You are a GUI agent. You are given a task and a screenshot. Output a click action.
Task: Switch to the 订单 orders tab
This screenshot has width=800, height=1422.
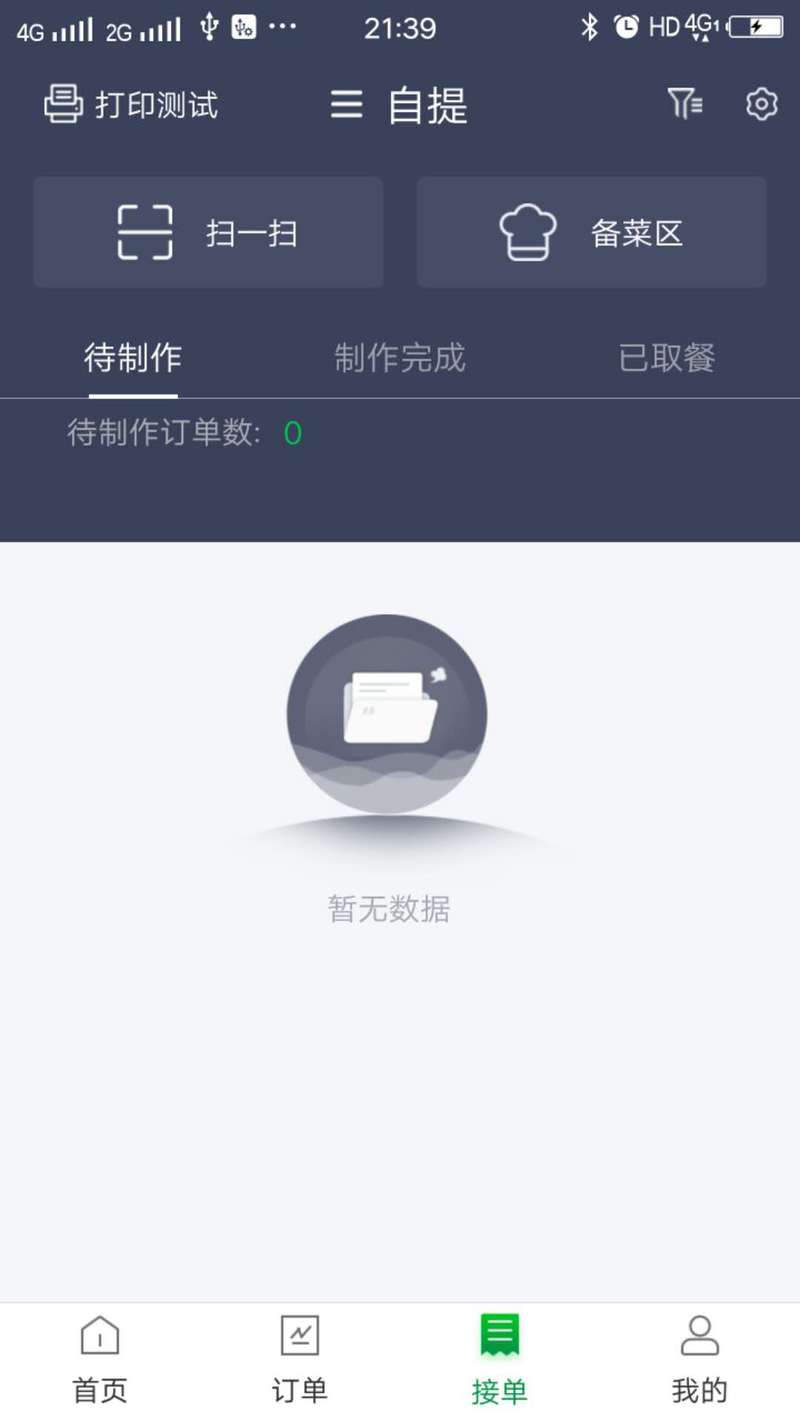pyautogui.click(x=300, y=1362)
